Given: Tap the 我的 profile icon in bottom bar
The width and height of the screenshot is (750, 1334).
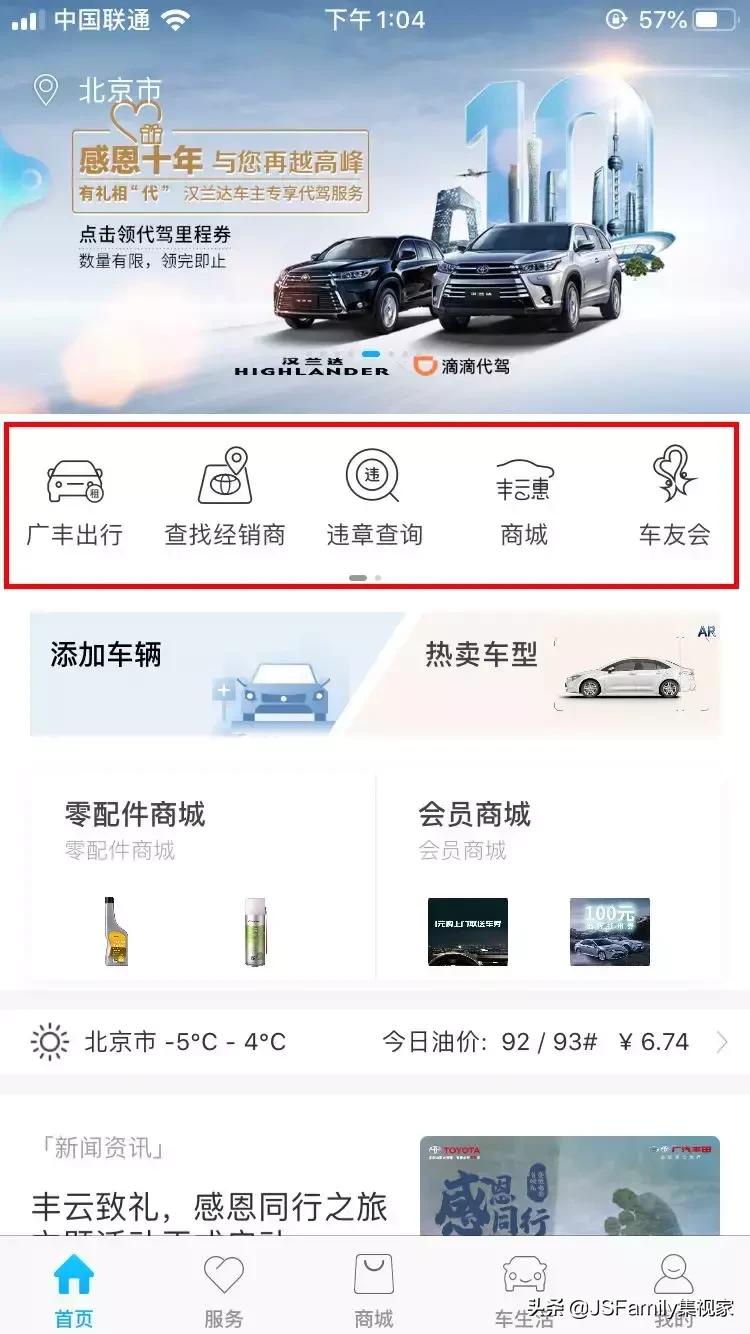Looking at the screenshot, I should point(675,1272).
